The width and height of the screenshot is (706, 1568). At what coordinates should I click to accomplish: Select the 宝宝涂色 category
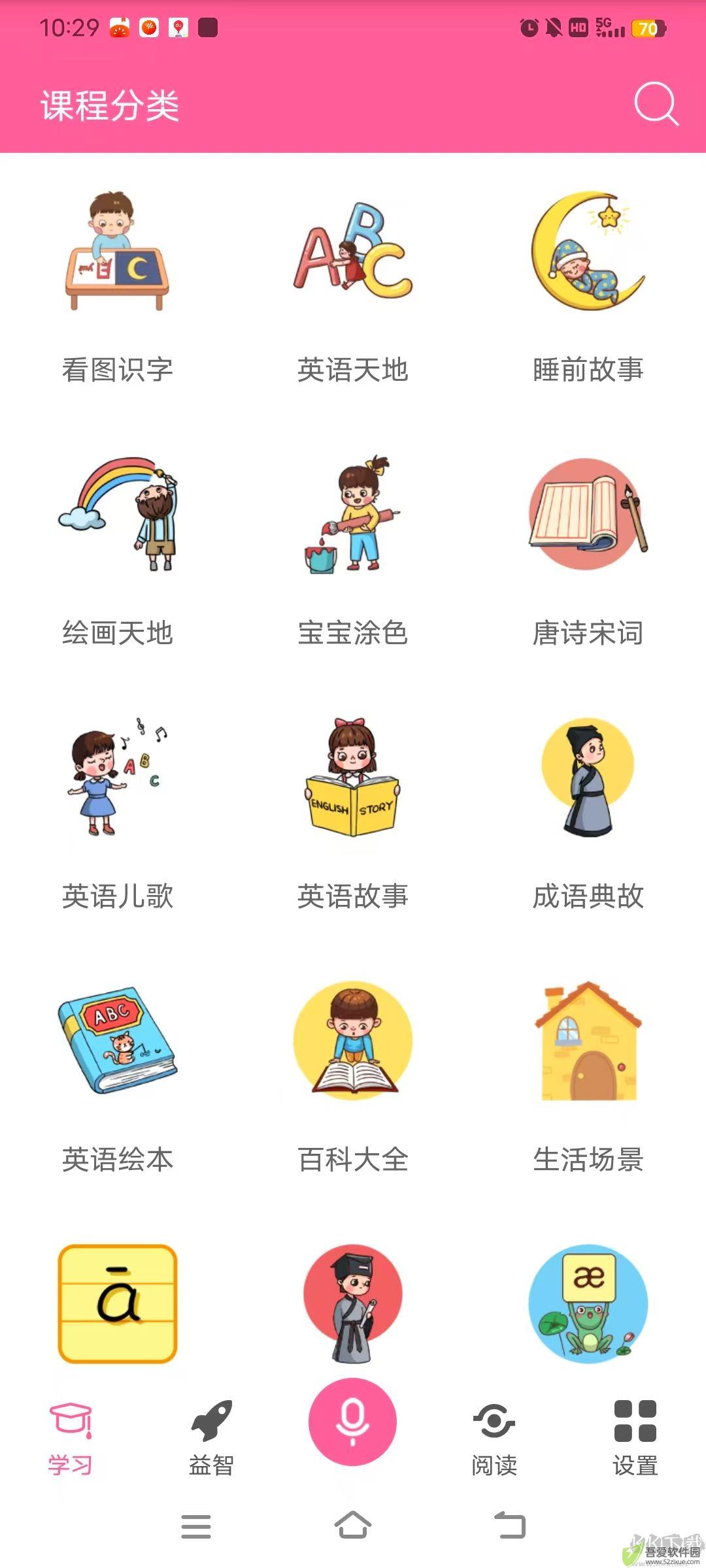(353, 549)
